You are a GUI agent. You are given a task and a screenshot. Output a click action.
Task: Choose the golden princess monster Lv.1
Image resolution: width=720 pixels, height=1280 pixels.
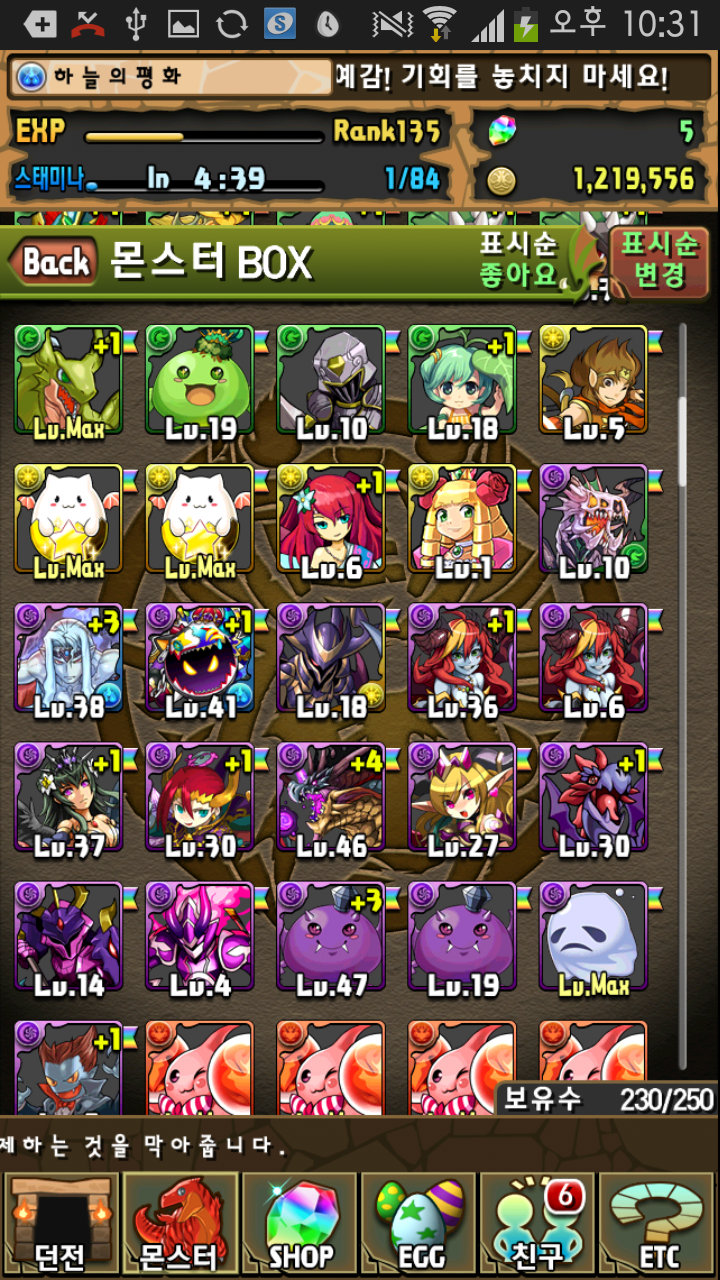click(x=462, y=520)
